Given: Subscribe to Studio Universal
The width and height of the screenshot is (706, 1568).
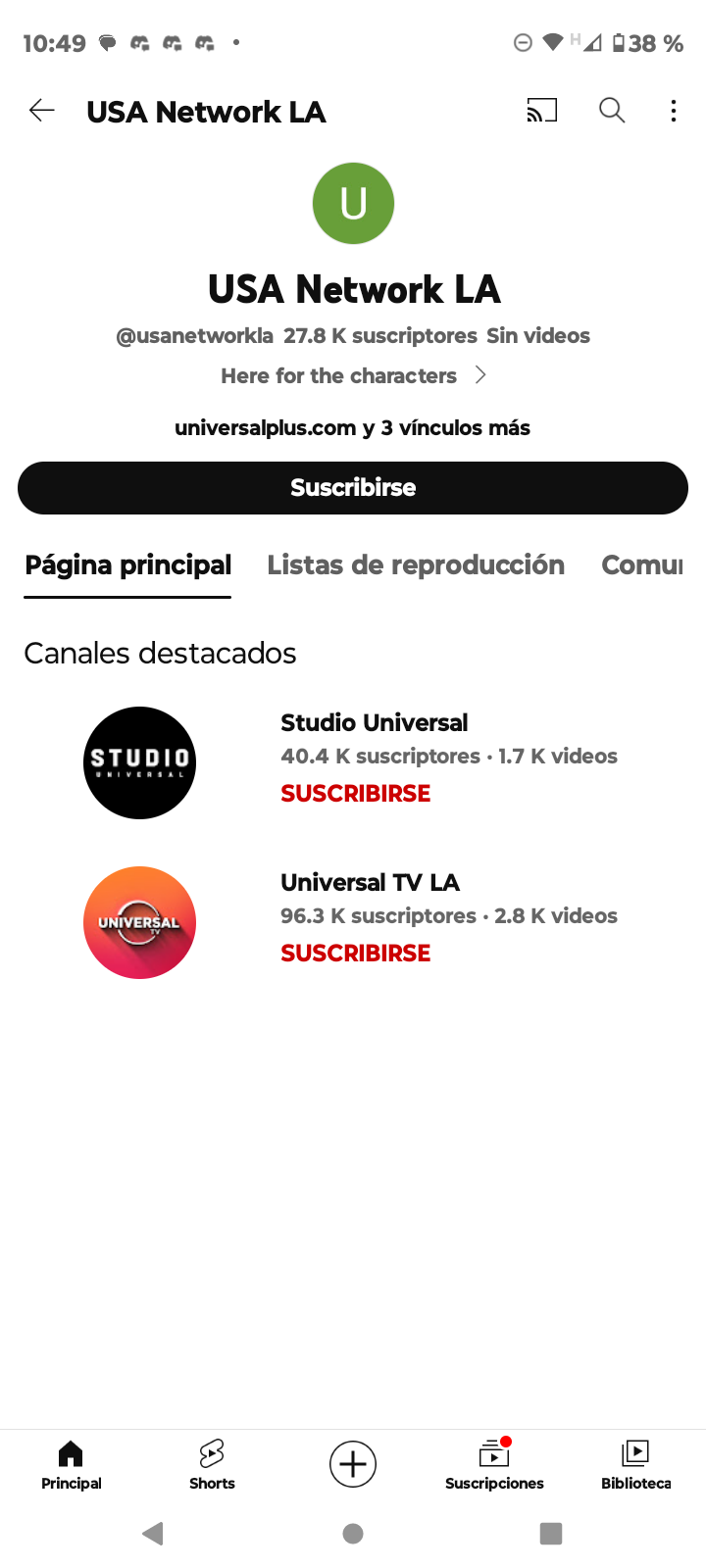Looking at the screenshot, I should (356, 794).
